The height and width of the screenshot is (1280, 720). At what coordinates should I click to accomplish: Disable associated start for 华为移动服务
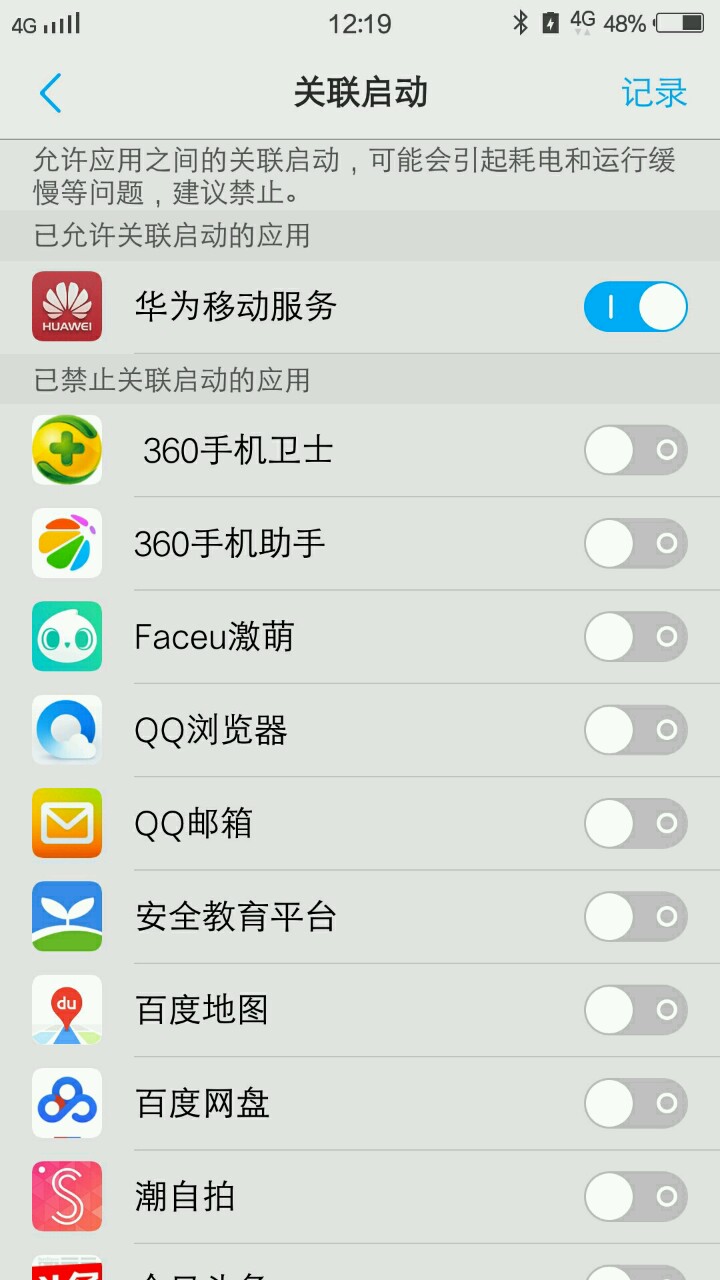[636, 307]
